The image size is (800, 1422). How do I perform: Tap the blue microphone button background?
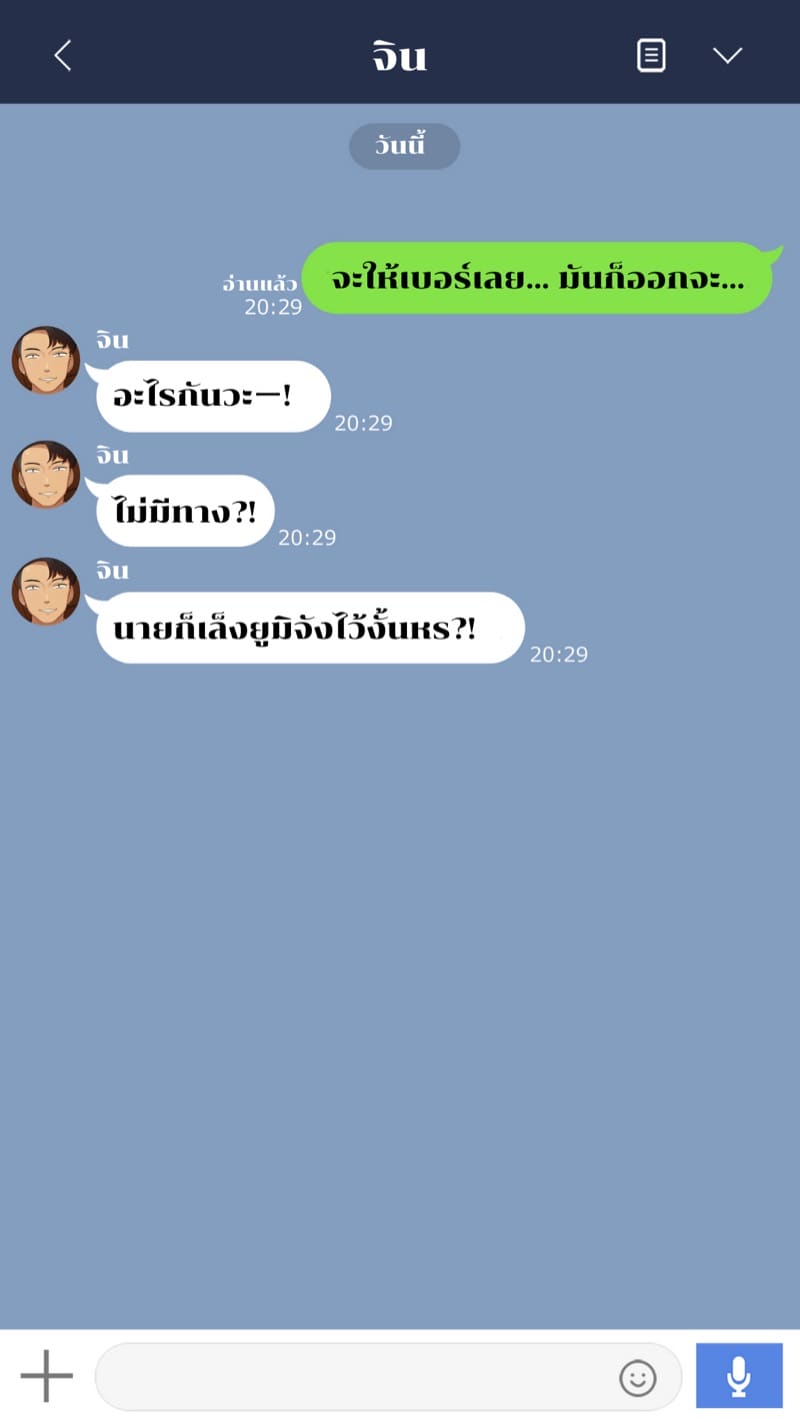739,1375
